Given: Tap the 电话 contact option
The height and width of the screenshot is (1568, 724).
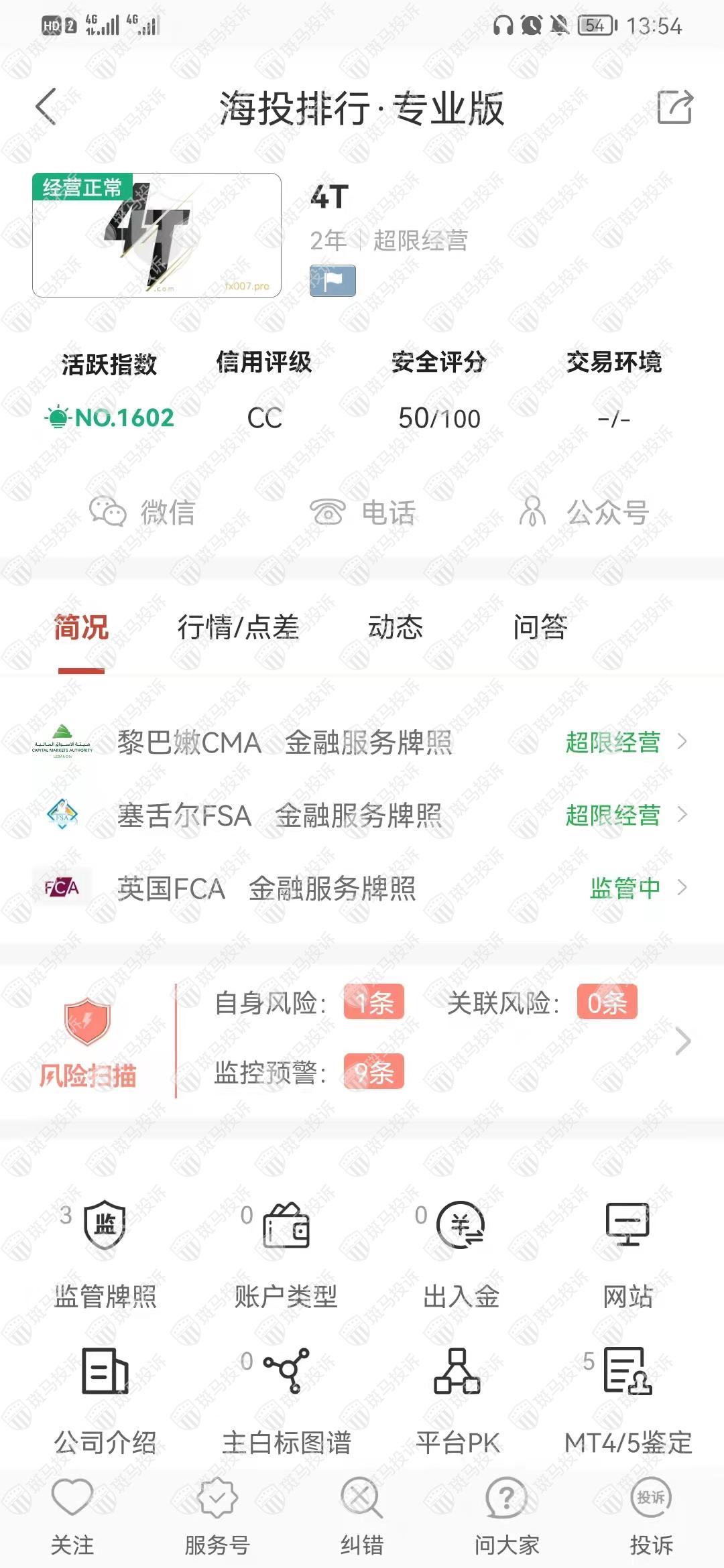Looking at the screenshot, I should point(362,513).
